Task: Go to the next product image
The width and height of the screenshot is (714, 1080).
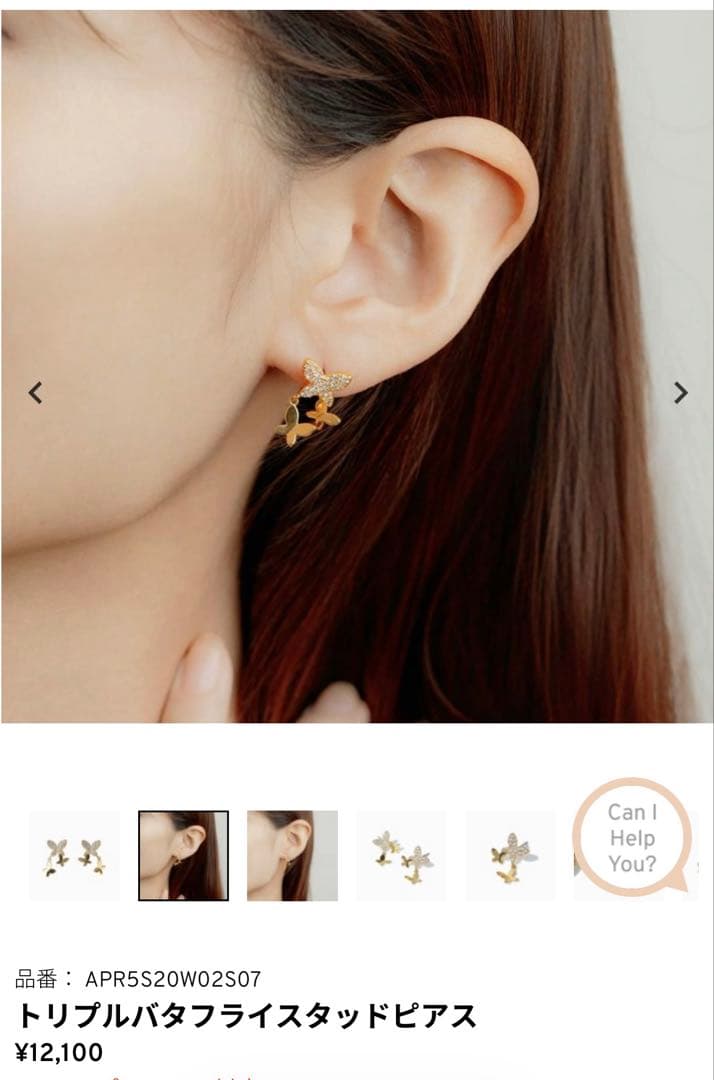Action: [x=681, y=393]
